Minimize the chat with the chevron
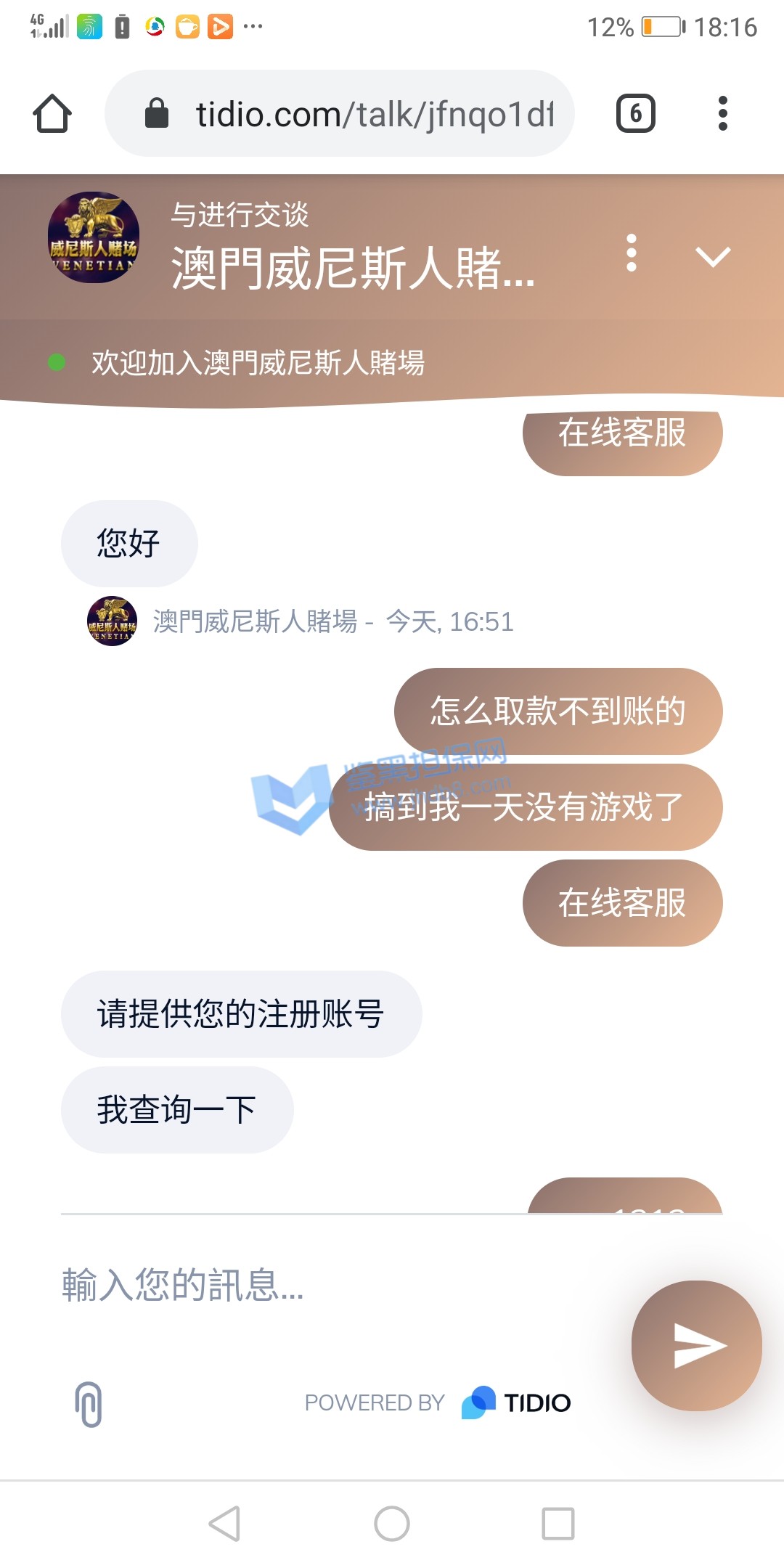 (713, 256)
